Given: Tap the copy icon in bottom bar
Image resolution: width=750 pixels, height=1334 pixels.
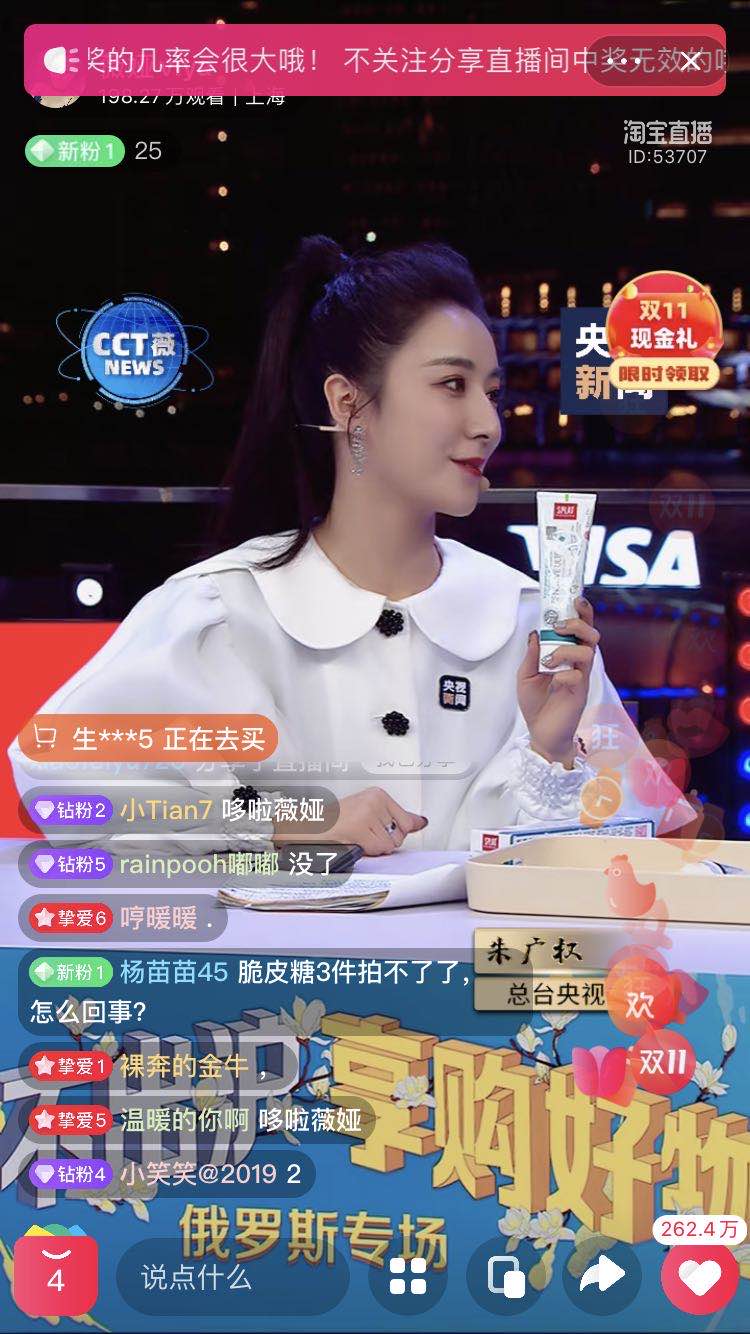Looking at the screenshot, I should pos(507,1276).
